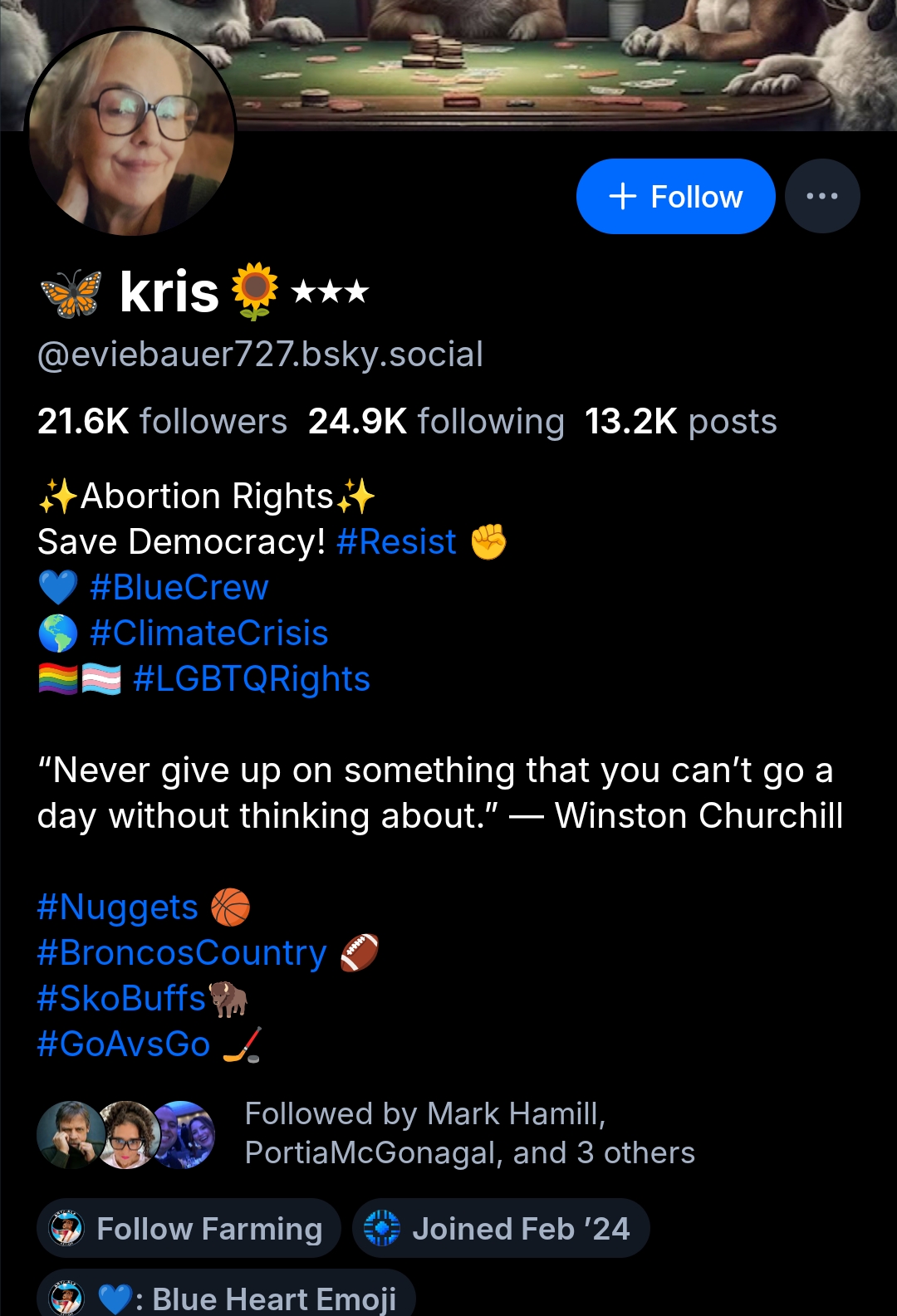Open the #BlueCrew hashtag

tap(179, 588)
